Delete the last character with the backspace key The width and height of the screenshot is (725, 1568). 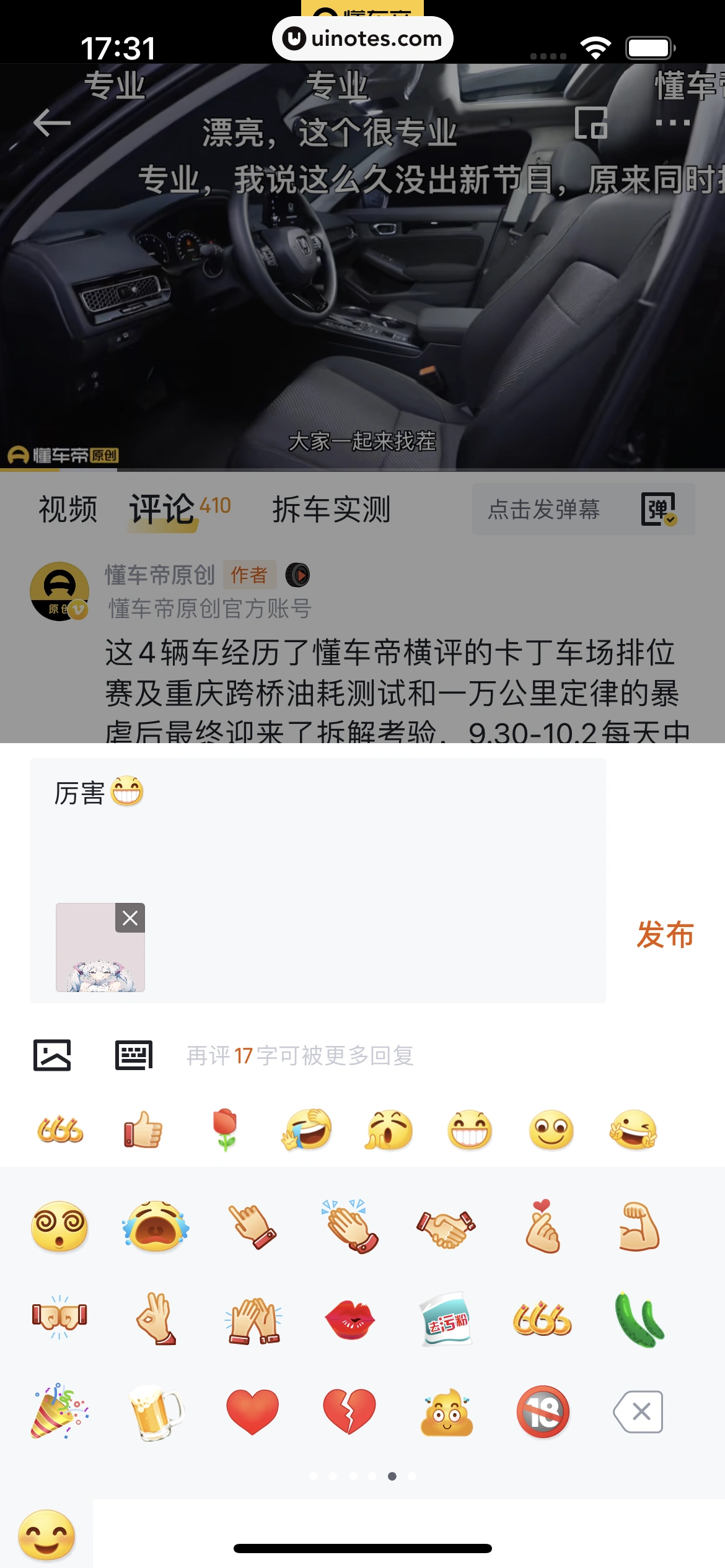(639, 1412)
